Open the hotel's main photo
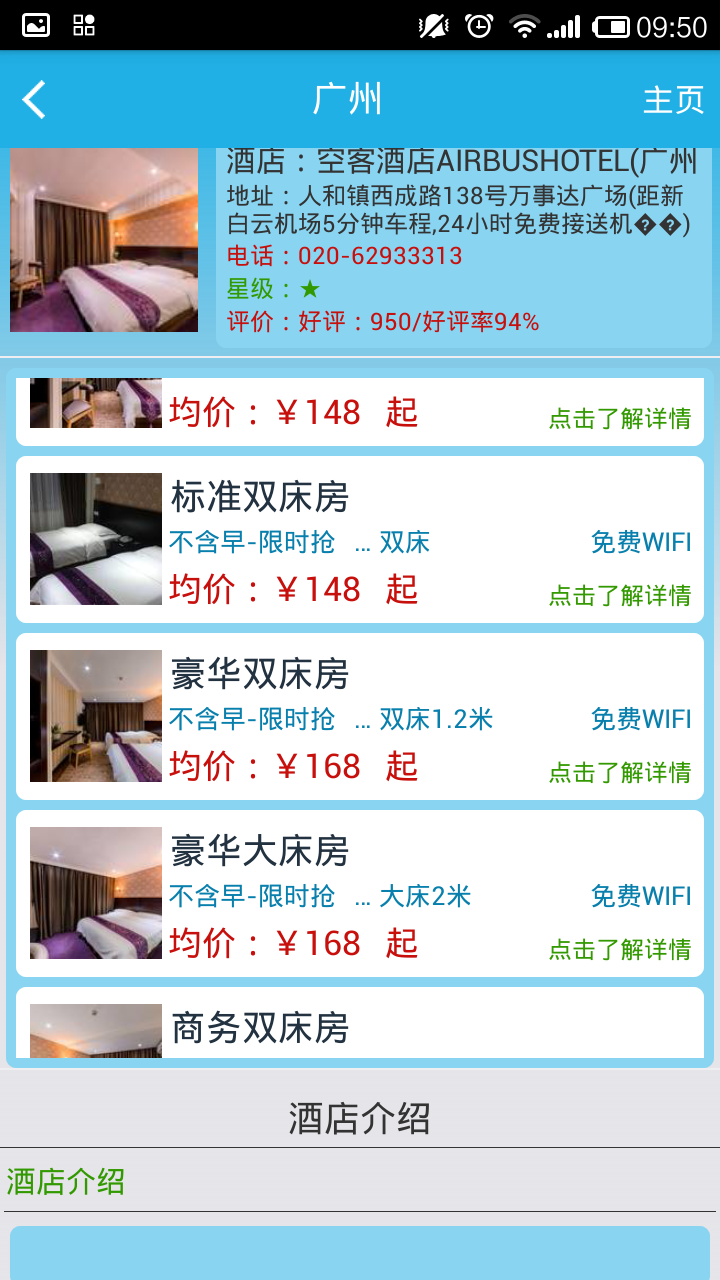Image resolution: width=720 pixels, height=1280 pixels. click(104, 240)
